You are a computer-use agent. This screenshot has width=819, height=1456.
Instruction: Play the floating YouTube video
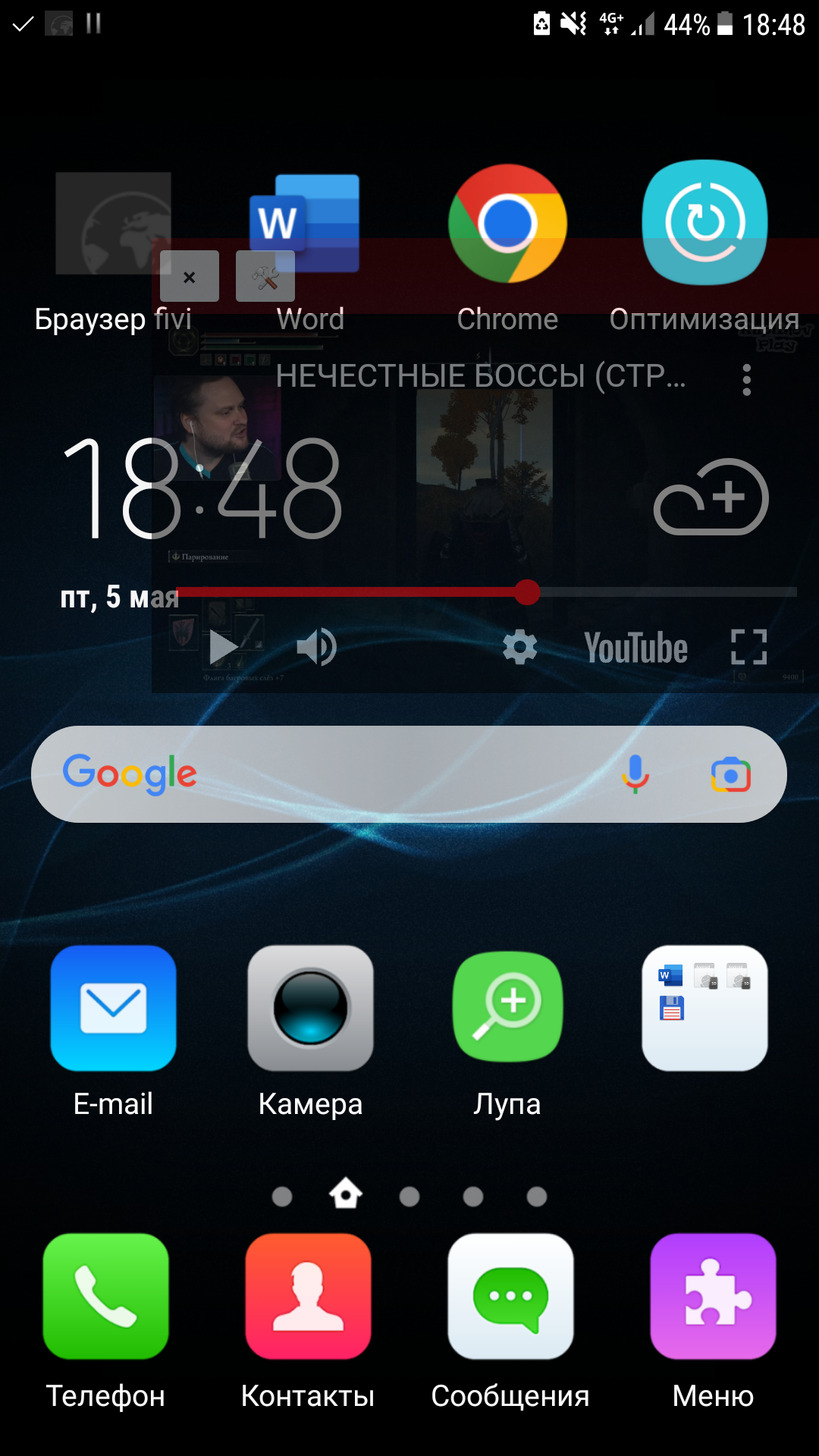(x=224, y=648)
